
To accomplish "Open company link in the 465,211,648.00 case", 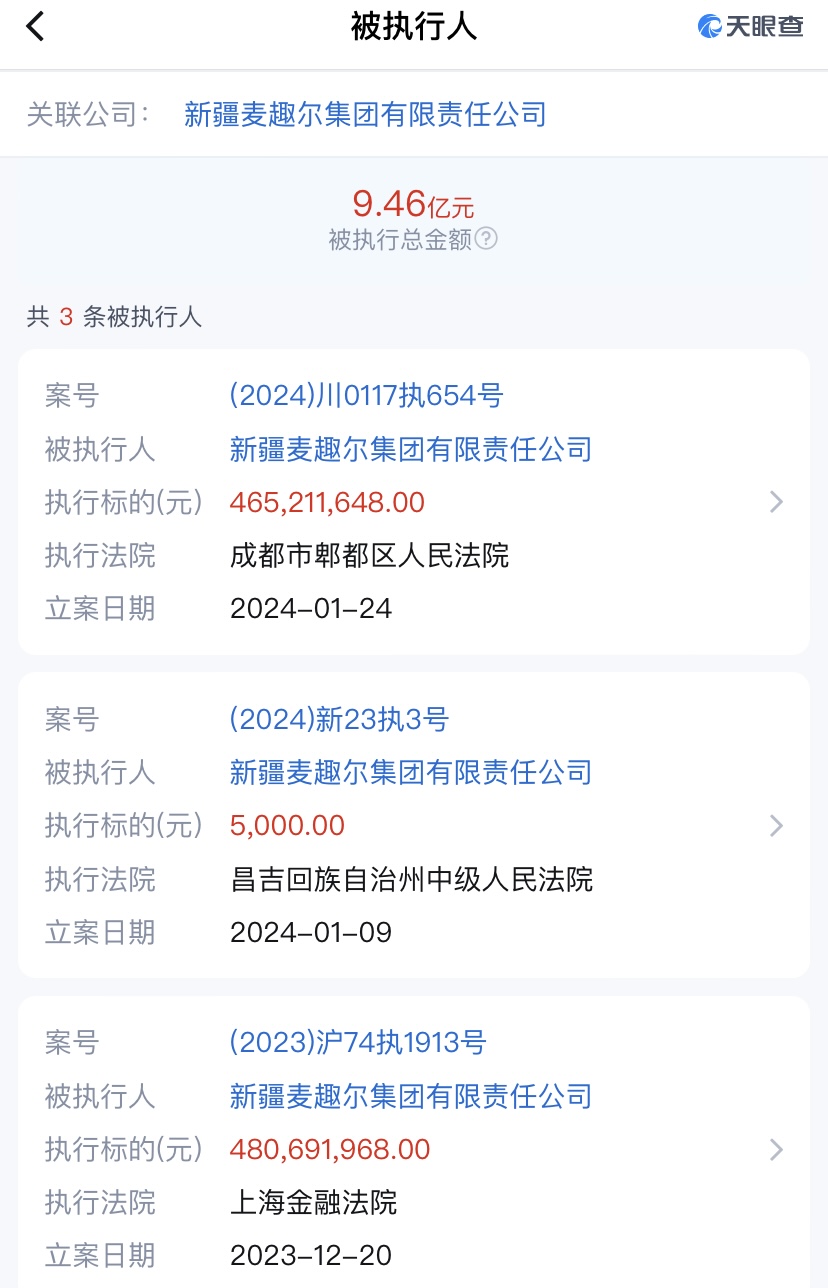I will (410, 449).
